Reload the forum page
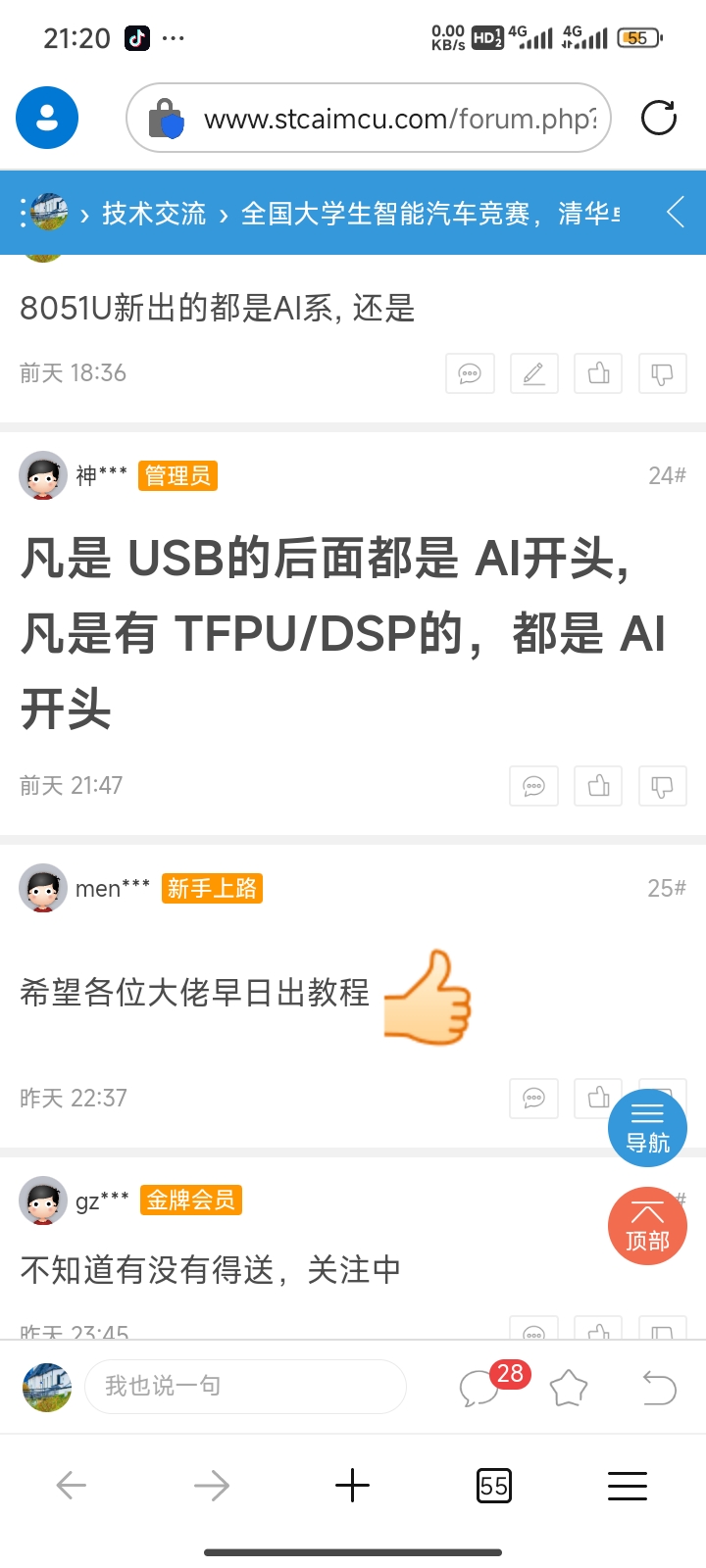The width and height of the screenshot is (706, 1568). tap(658, 118)
